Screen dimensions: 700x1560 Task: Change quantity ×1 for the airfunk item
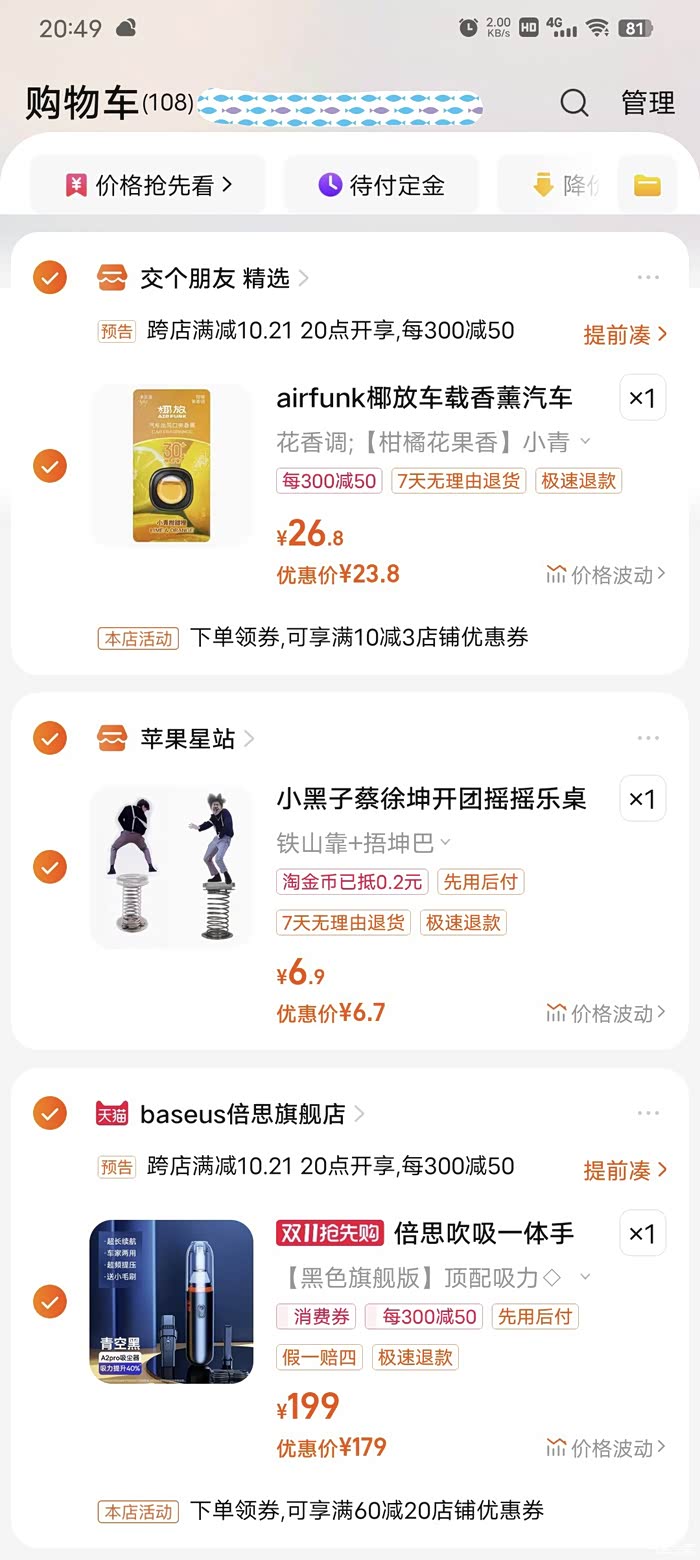point(642,398)
